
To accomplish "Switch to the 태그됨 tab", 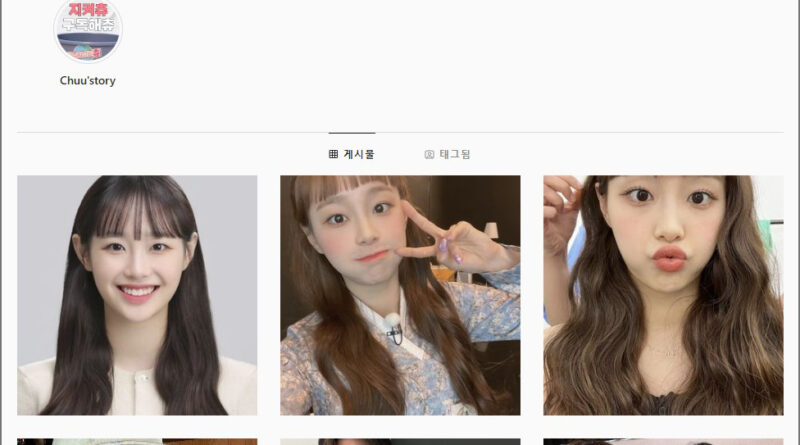I will [x=447, y=154].
